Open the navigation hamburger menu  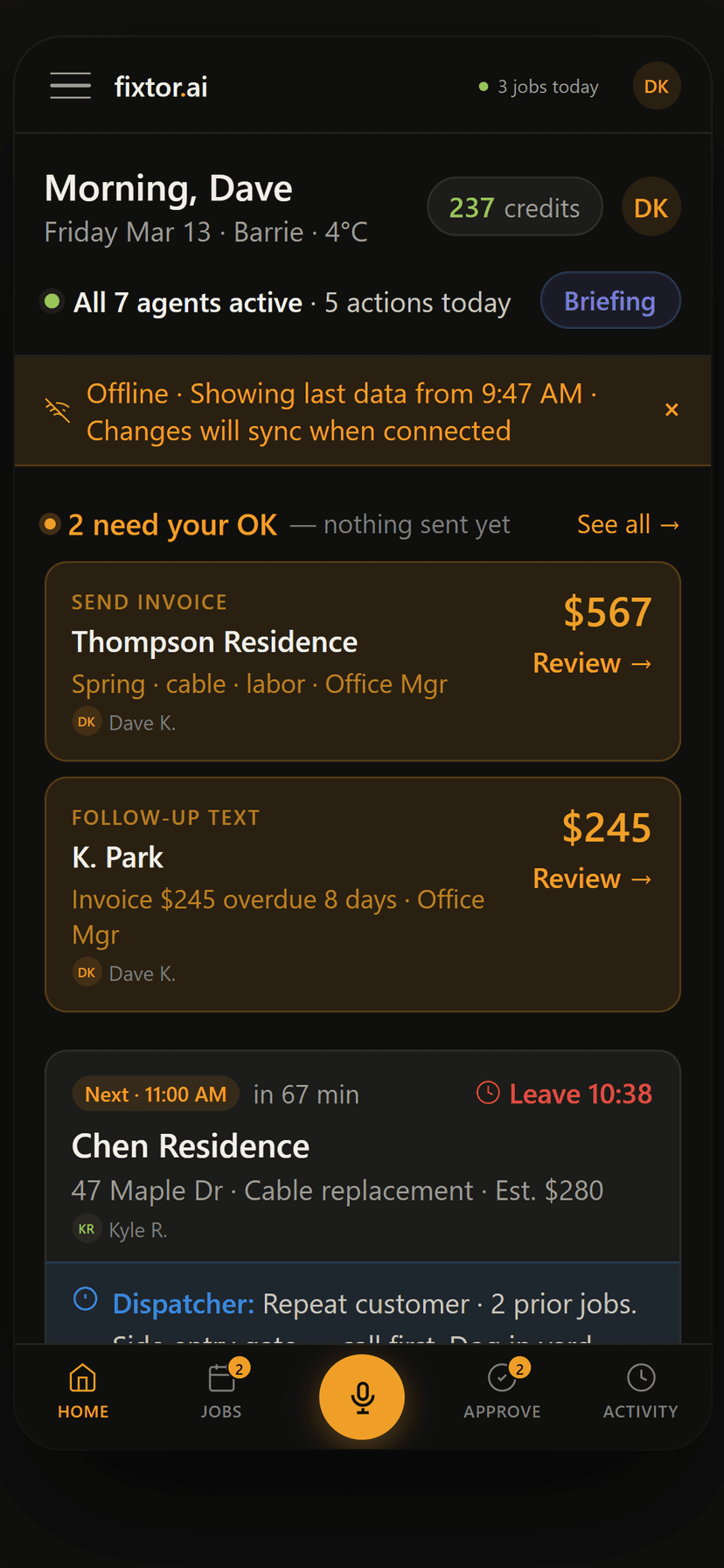pos(70,85)
